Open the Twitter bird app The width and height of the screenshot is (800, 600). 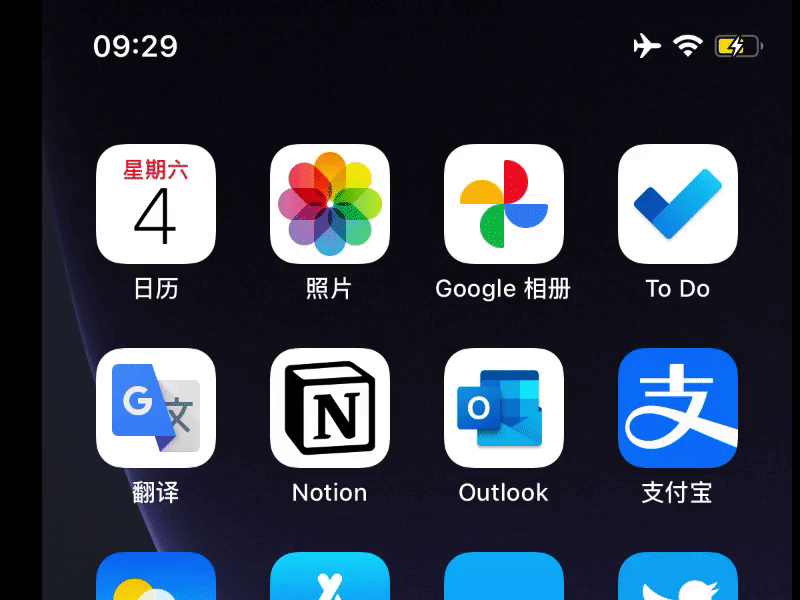click(x=677, y=578)
